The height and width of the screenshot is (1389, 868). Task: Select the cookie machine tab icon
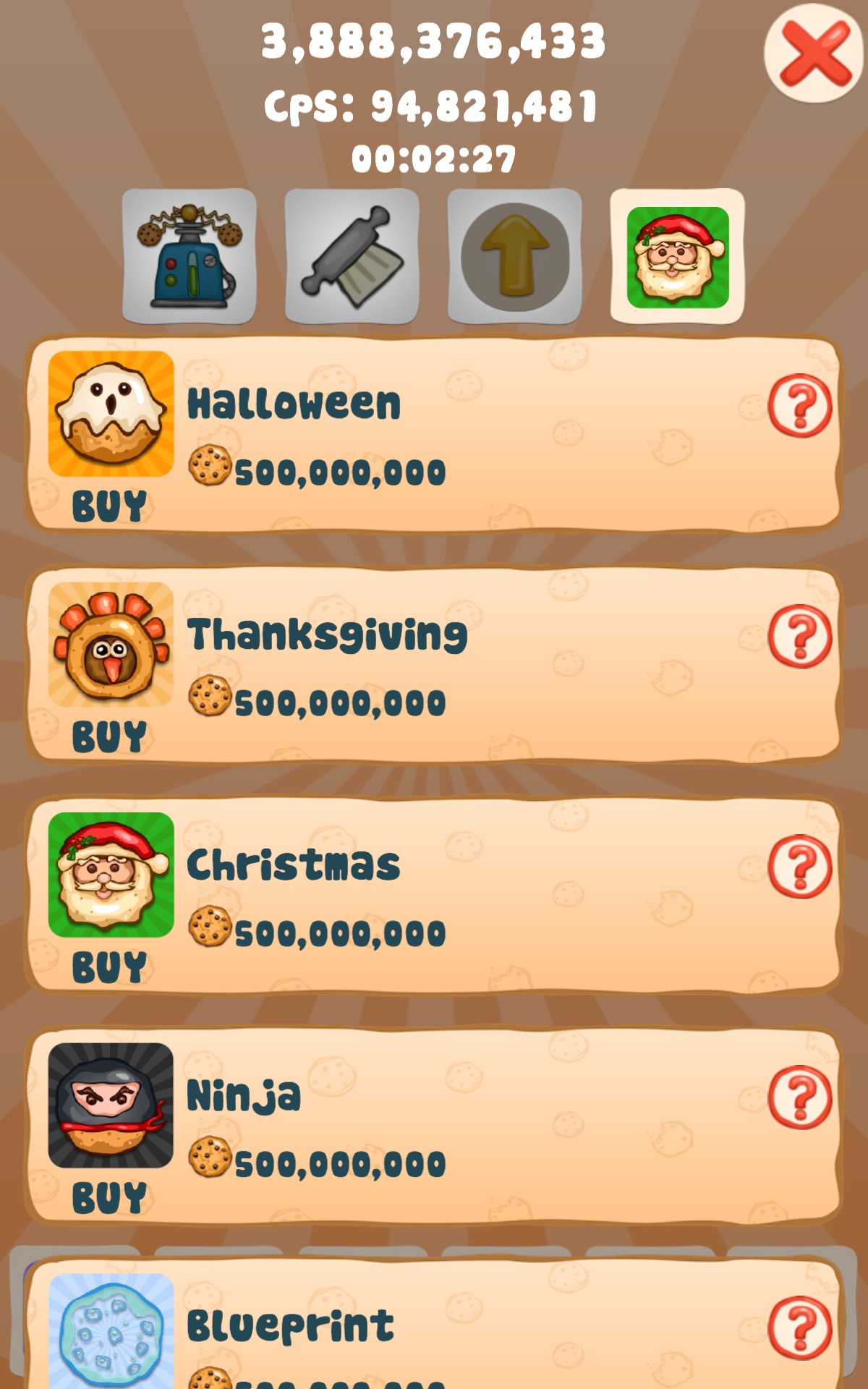(188, 253)
